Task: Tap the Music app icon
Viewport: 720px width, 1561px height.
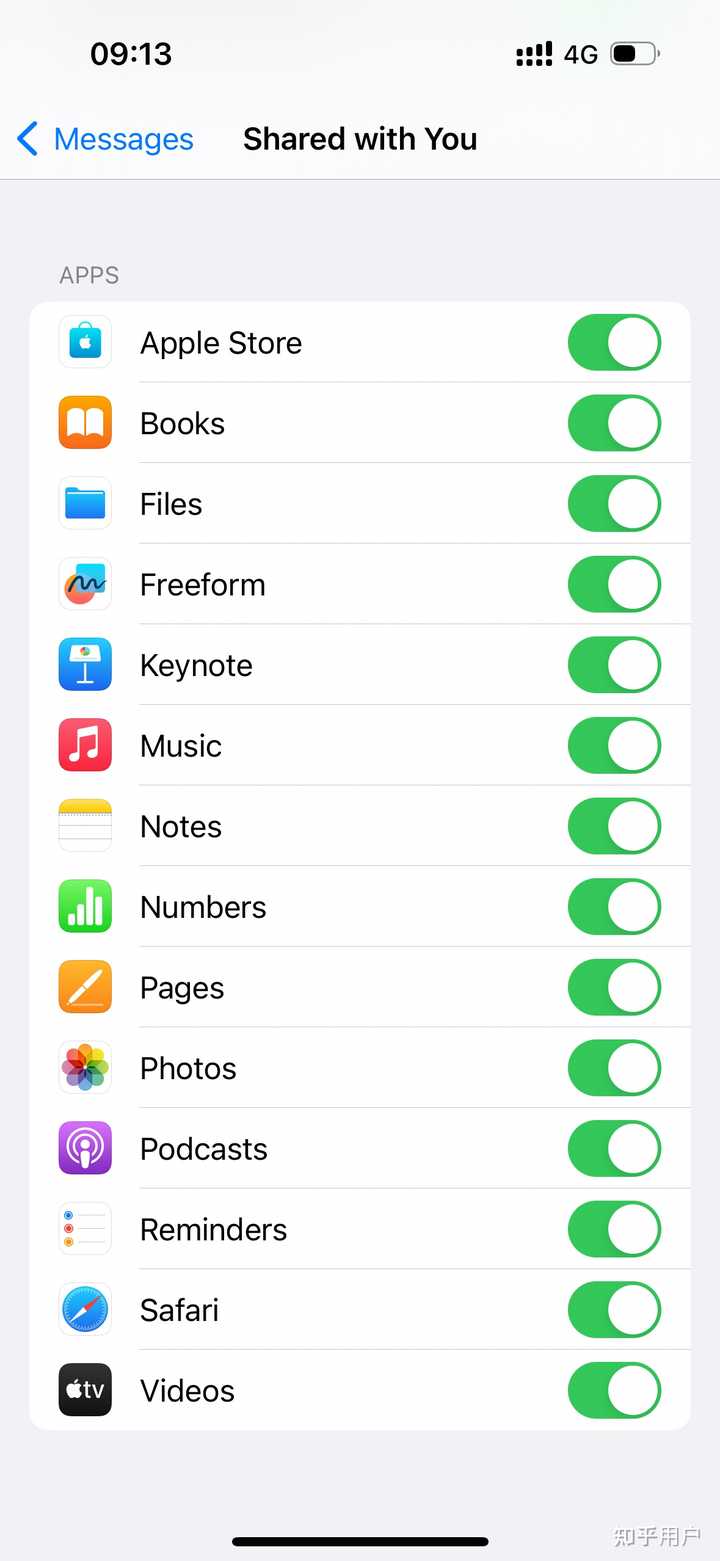Action: click(85, 745)
